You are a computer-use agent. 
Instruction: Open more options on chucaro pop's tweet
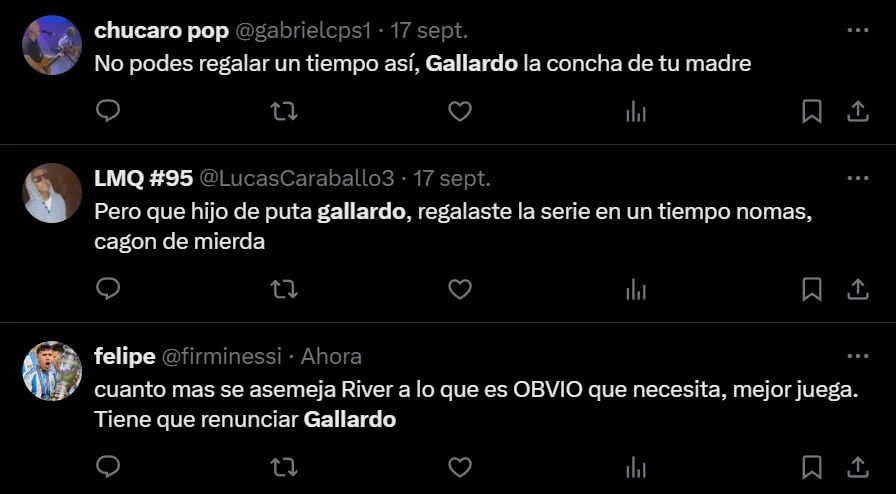(x=858, y=30)
